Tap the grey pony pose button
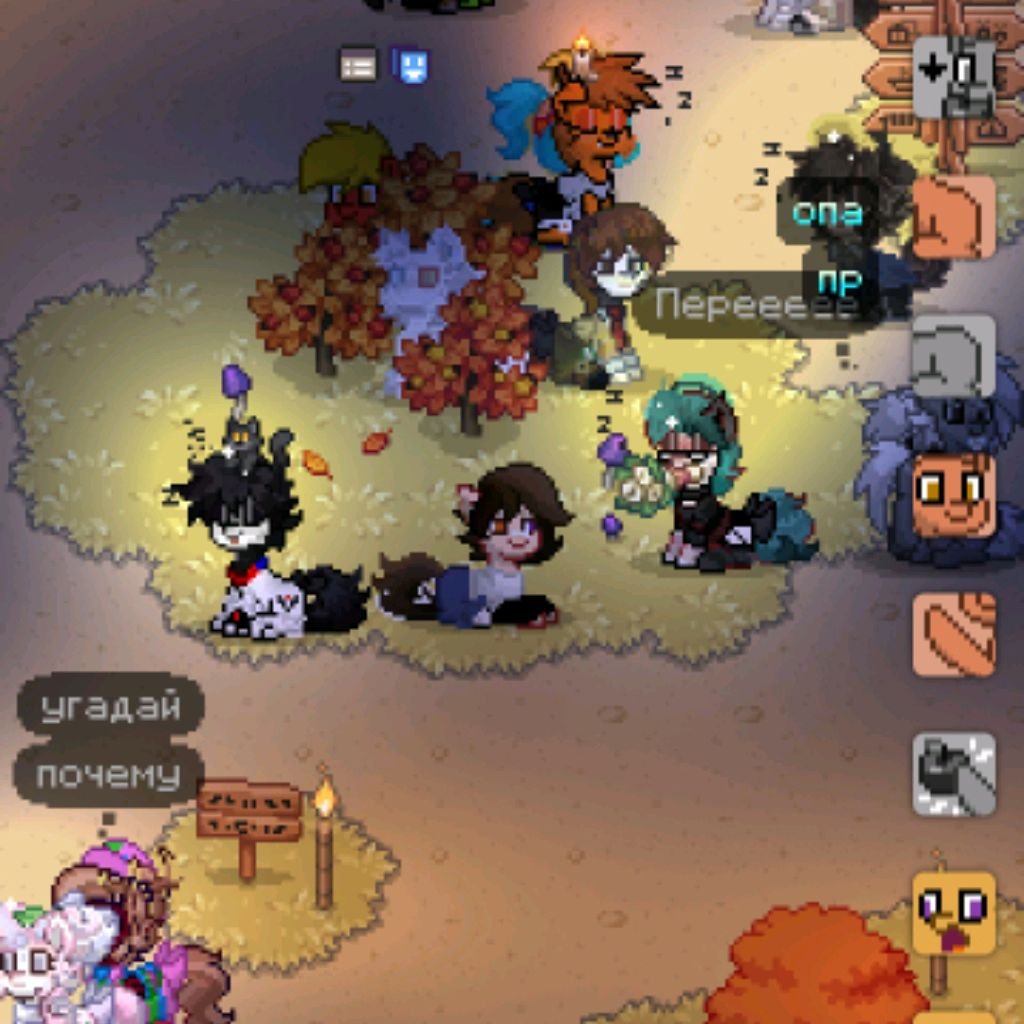 click(954, 356)
